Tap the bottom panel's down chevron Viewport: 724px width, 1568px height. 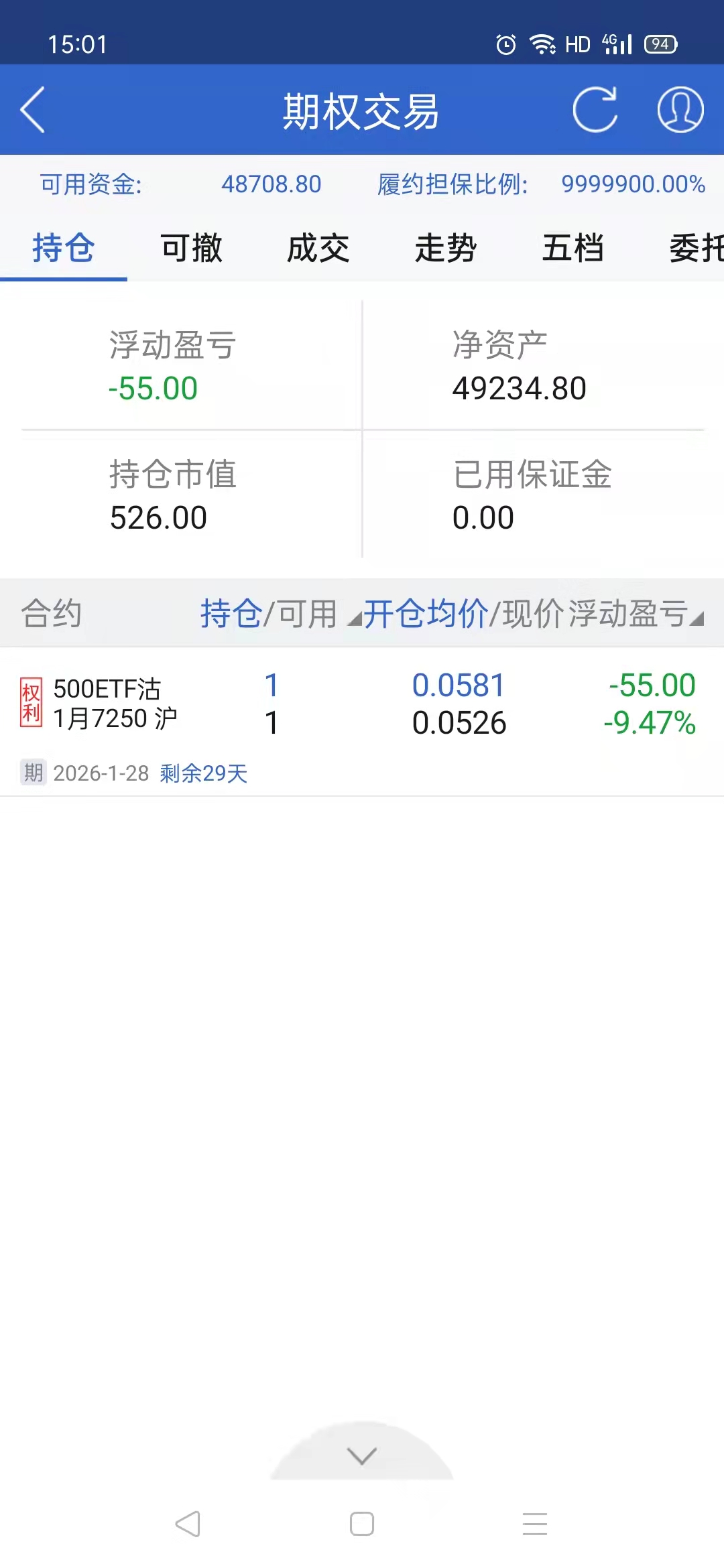click(x=362, y=1455)
